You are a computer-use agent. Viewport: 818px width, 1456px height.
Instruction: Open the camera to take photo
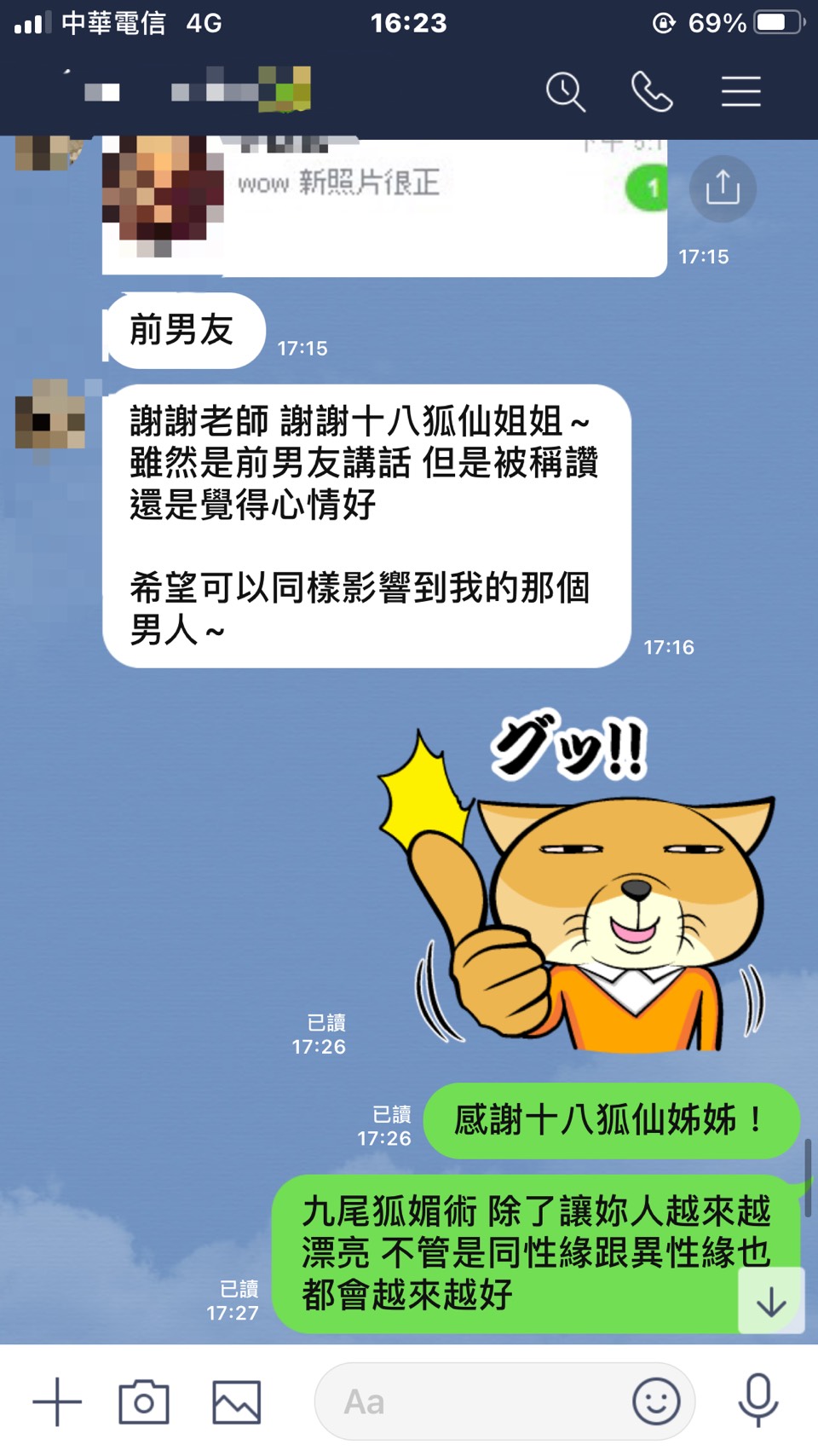[x=143, y=1401]
